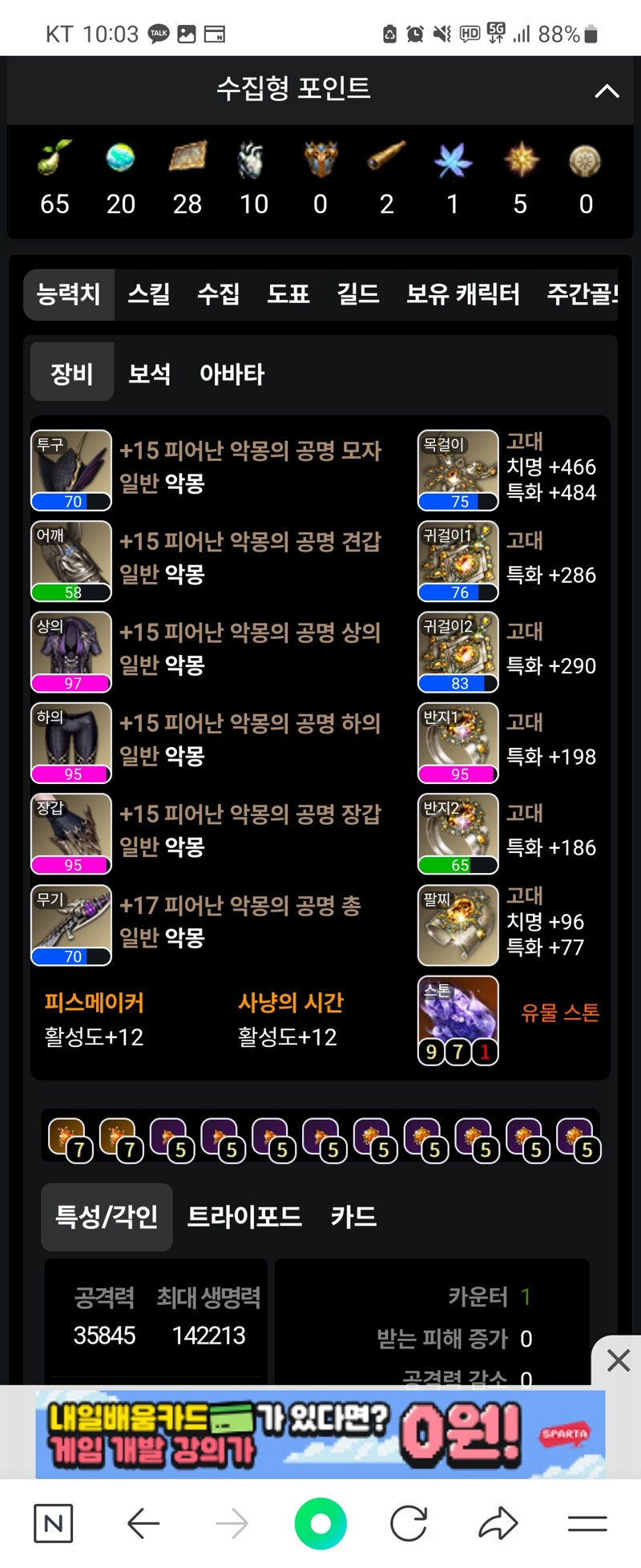Reload the page
The image size is (641, 1568).
coord(409,1523)
